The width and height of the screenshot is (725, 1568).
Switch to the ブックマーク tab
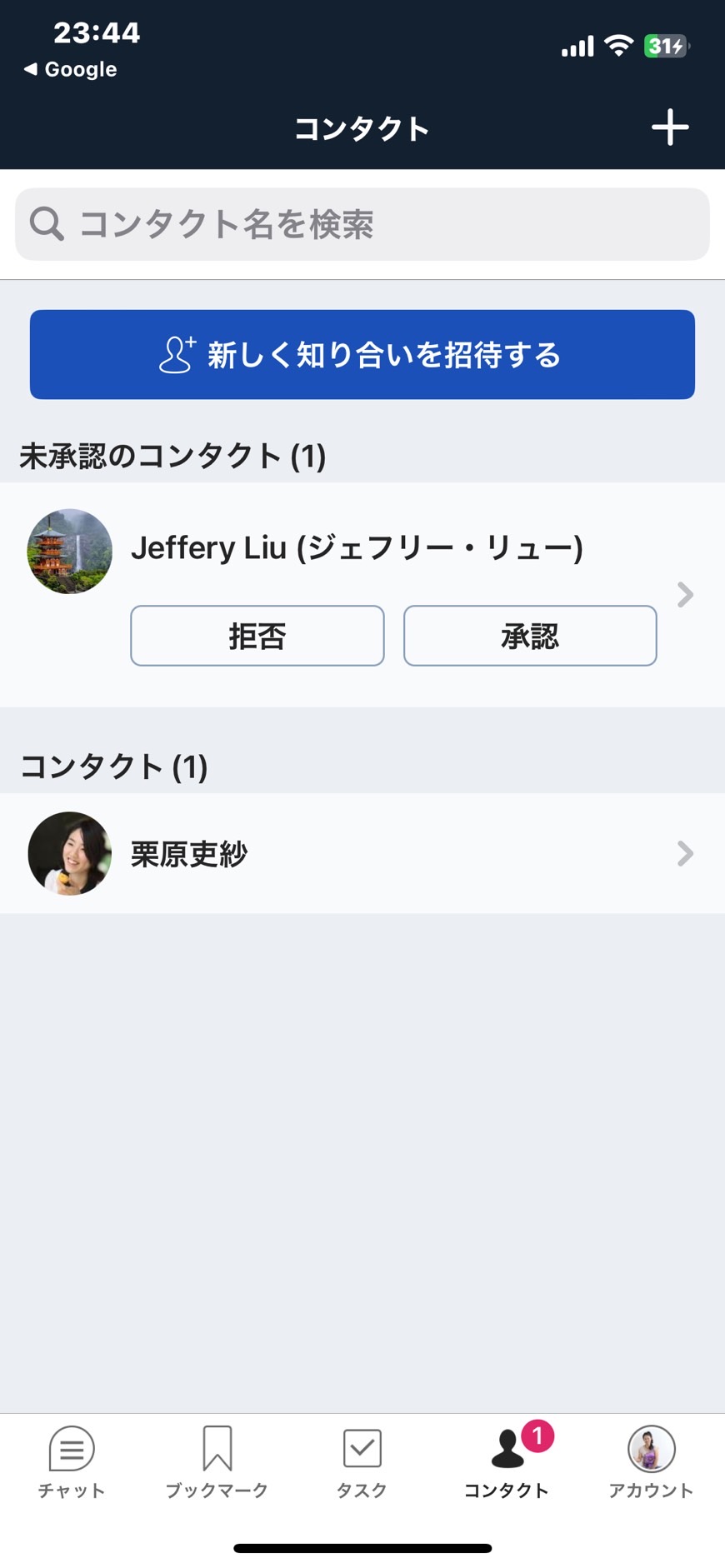[x=217, y=1462]
